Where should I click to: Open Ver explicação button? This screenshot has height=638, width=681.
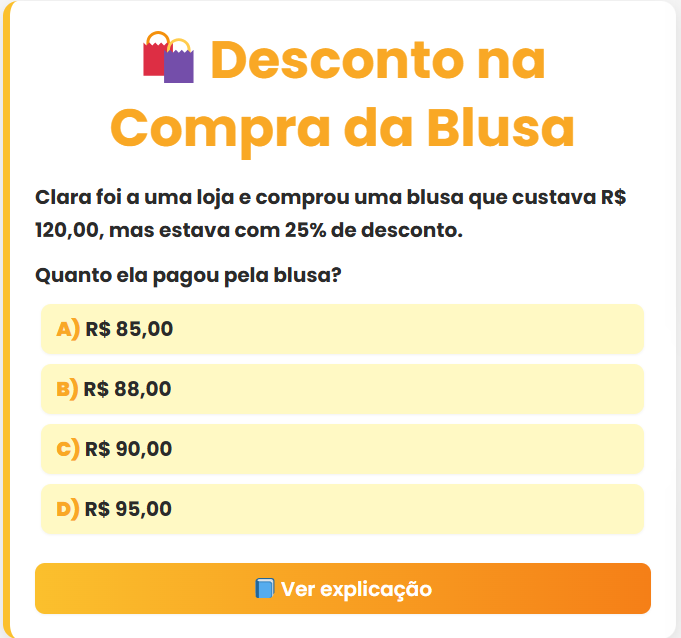(x=342, y=589)
